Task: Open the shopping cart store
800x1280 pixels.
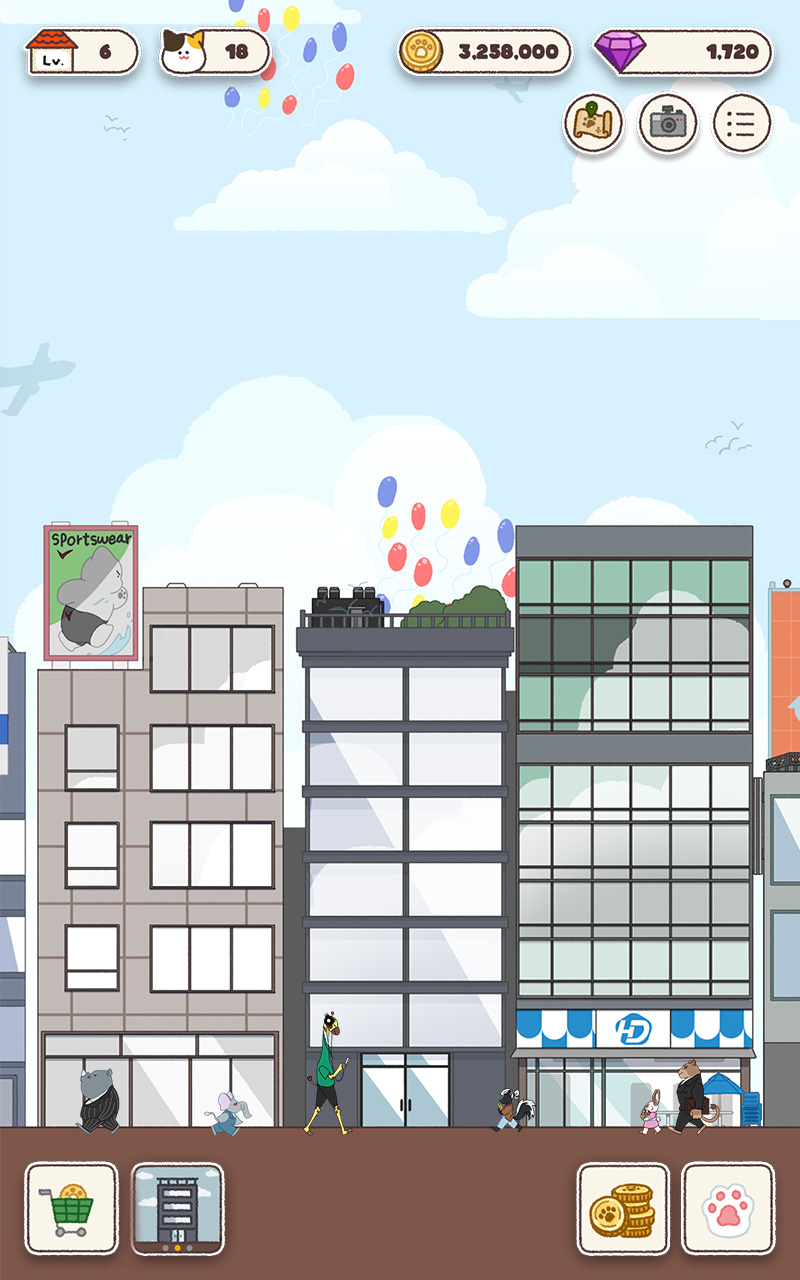Action: click(x=71, y=1208)
